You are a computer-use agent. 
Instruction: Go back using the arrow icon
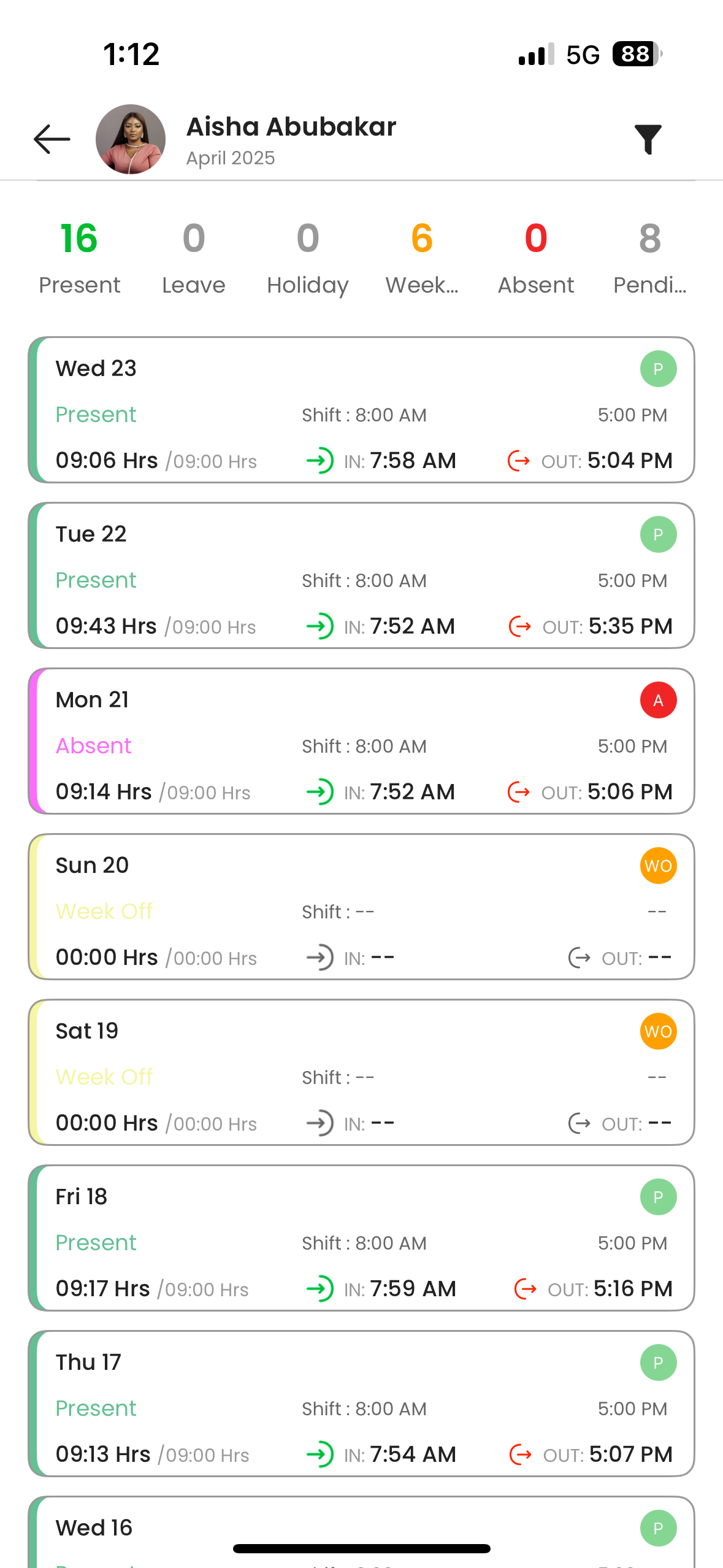click(52, 139)
